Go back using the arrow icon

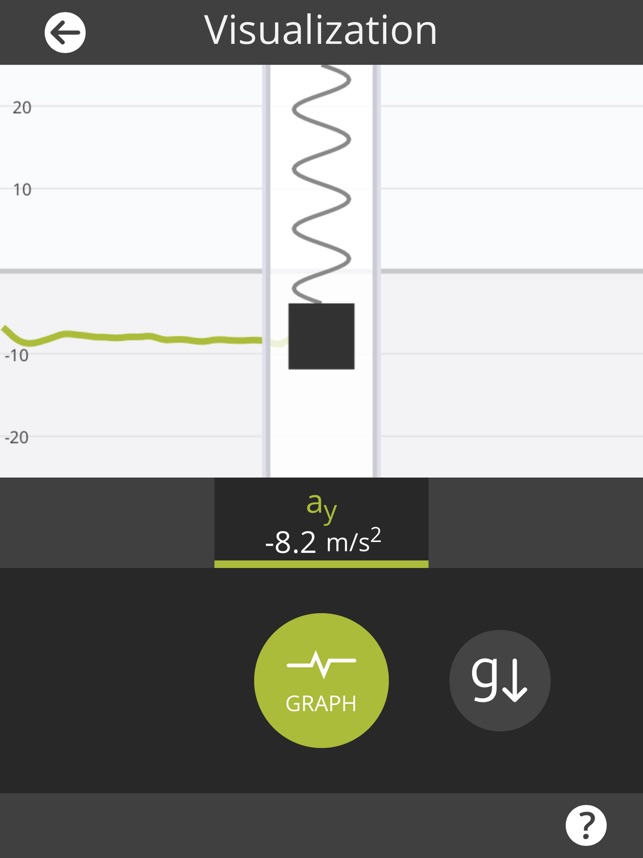coord(65,33)
